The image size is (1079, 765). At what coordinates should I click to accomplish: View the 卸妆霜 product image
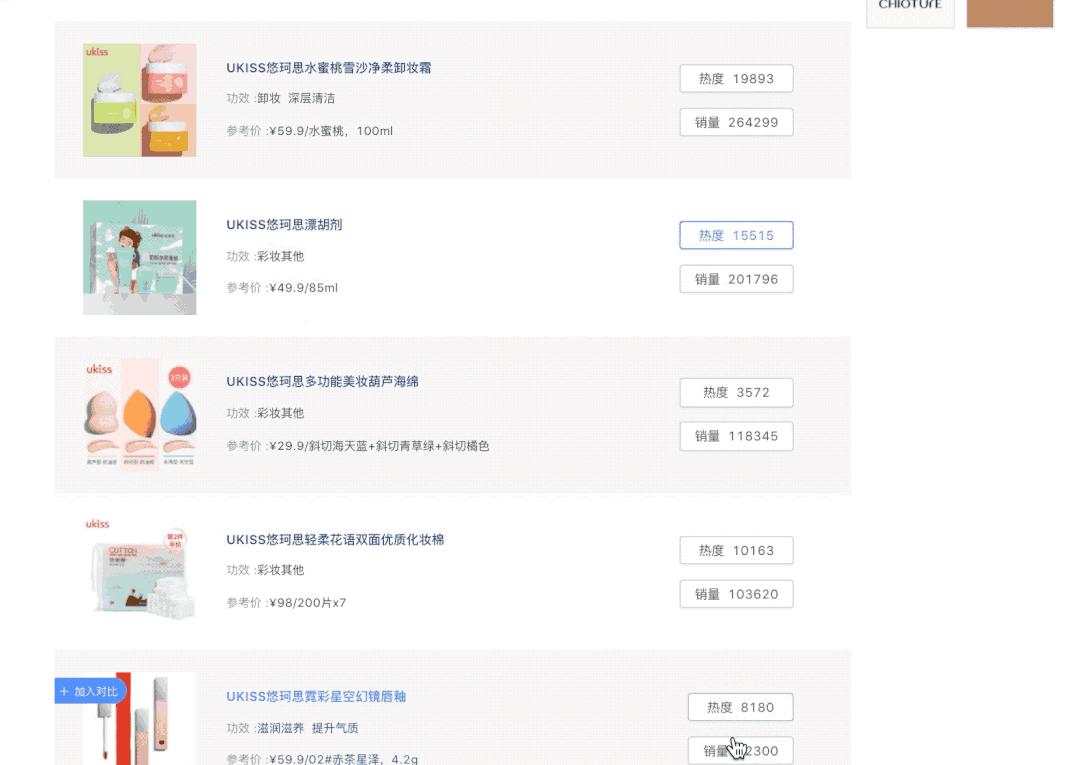[x=139, y=100]
